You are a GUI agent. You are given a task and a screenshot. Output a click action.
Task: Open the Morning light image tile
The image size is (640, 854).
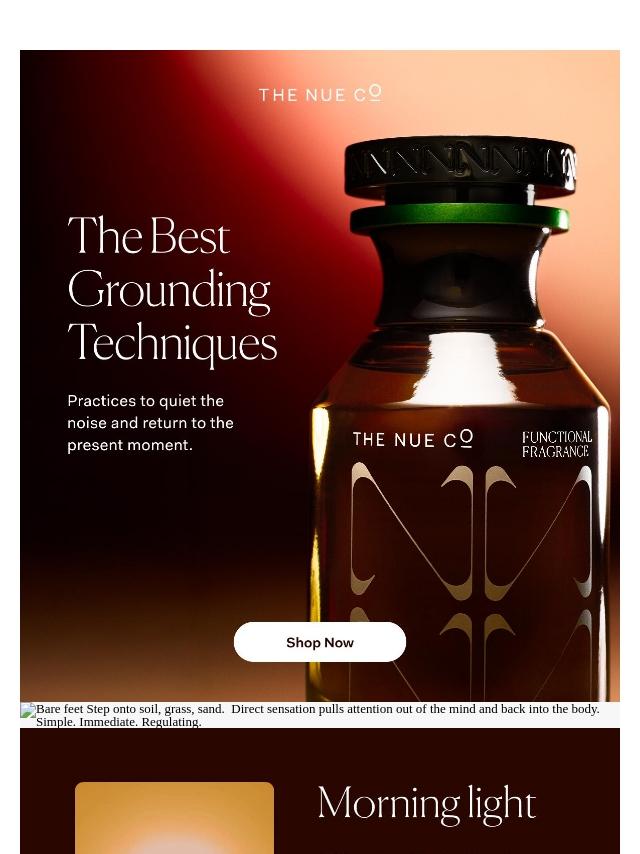coord(174,818)
